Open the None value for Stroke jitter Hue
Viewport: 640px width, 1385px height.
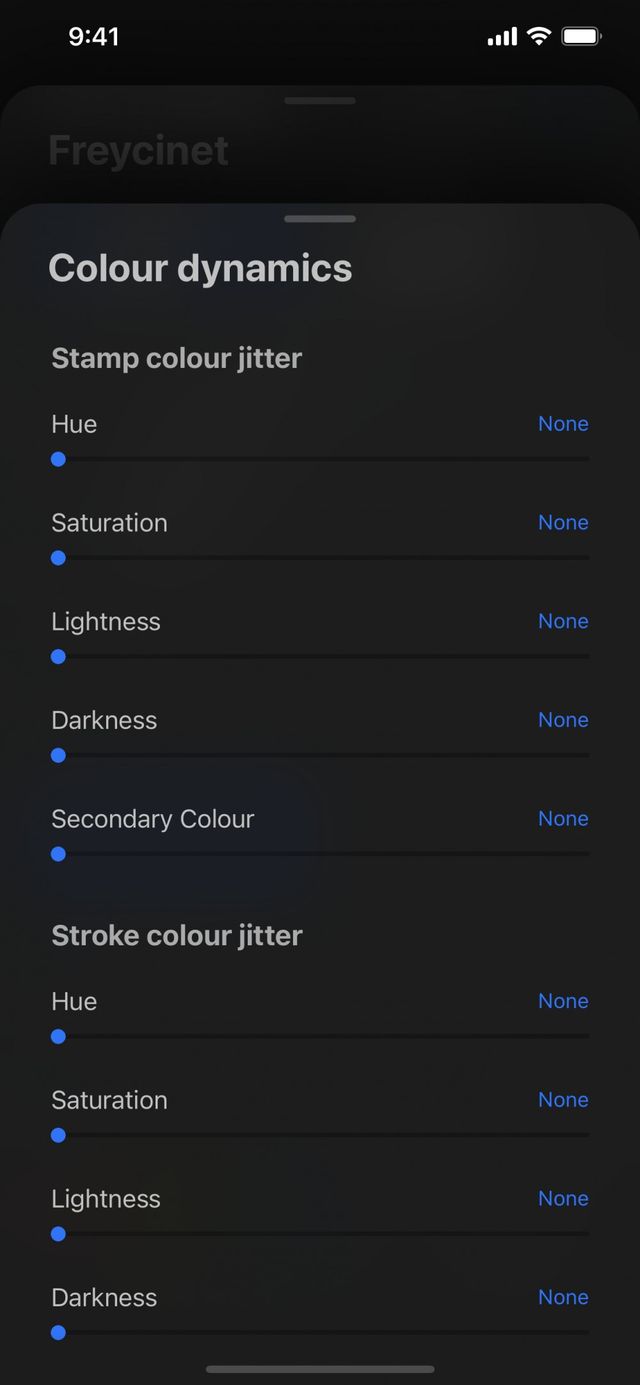(563, 1001)
